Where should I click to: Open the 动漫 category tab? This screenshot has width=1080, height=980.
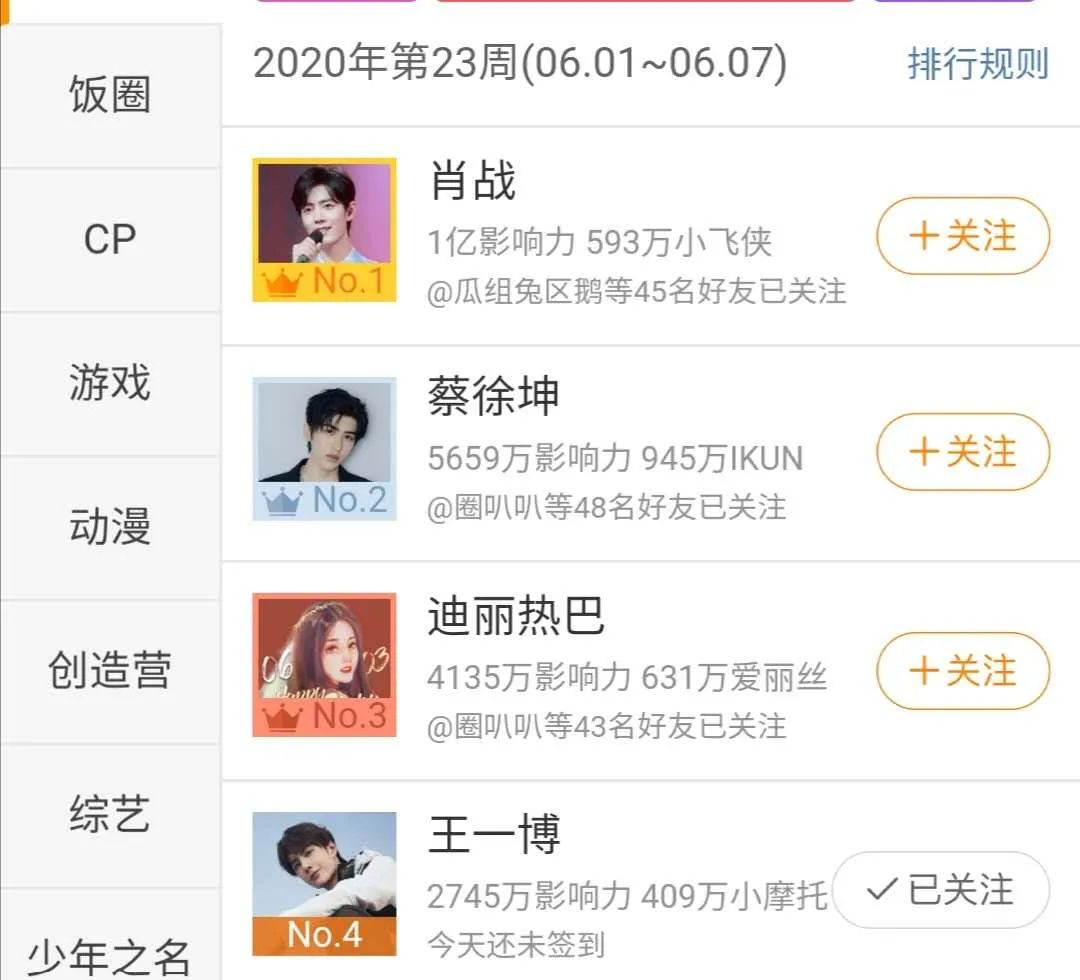[110, 528]
